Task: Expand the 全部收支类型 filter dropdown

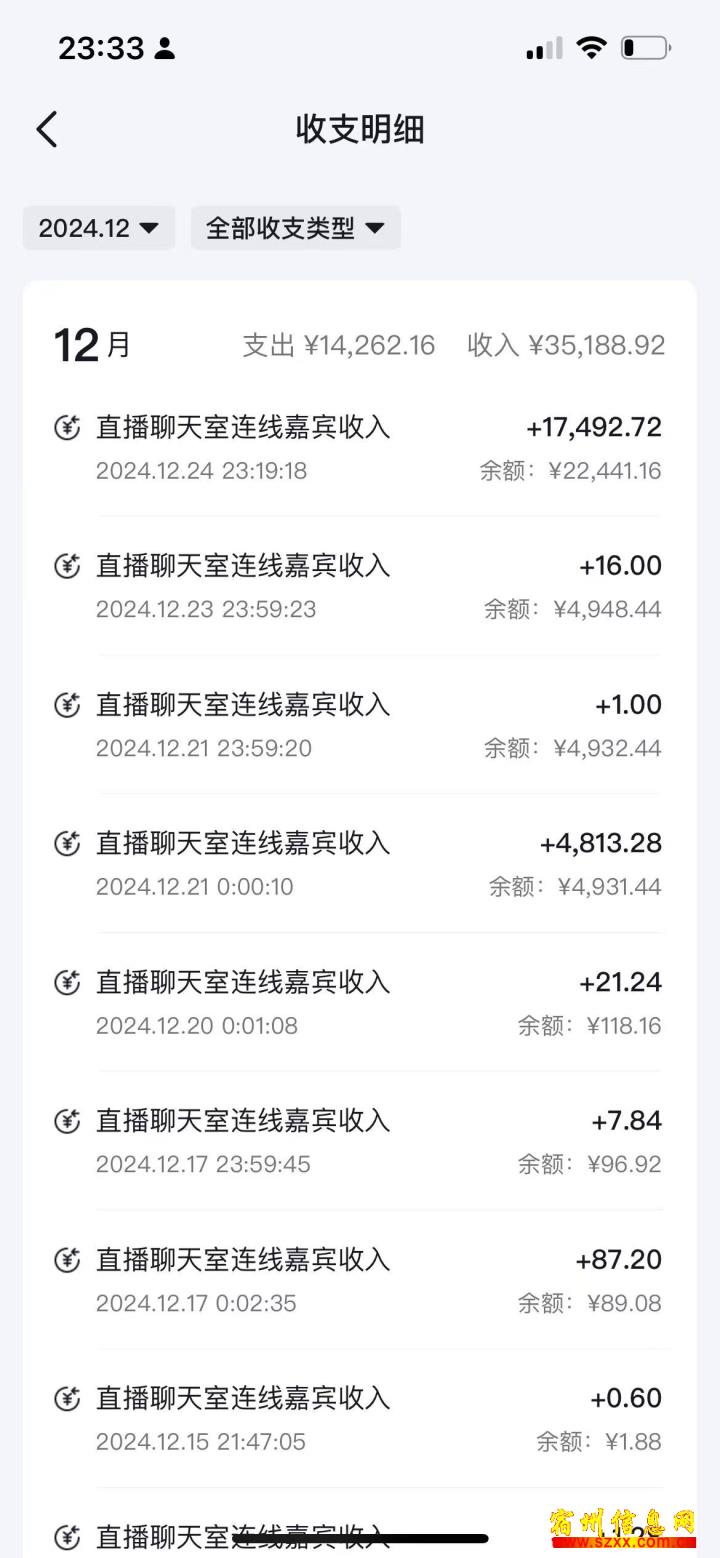Action: point(296,228)
